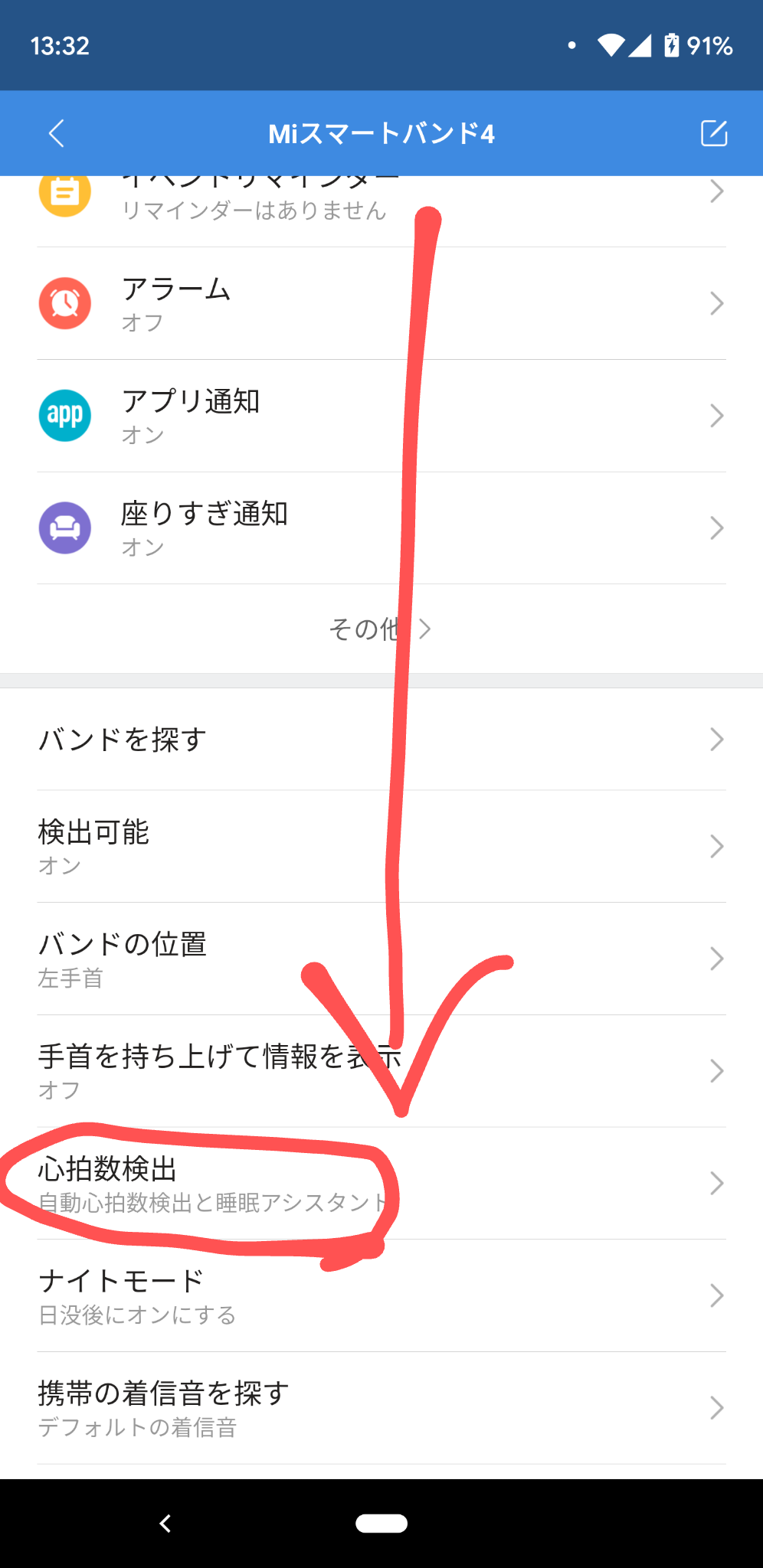Open the edit icon in header
This screenshot has height=1568, width=763.
click(713, 133)
